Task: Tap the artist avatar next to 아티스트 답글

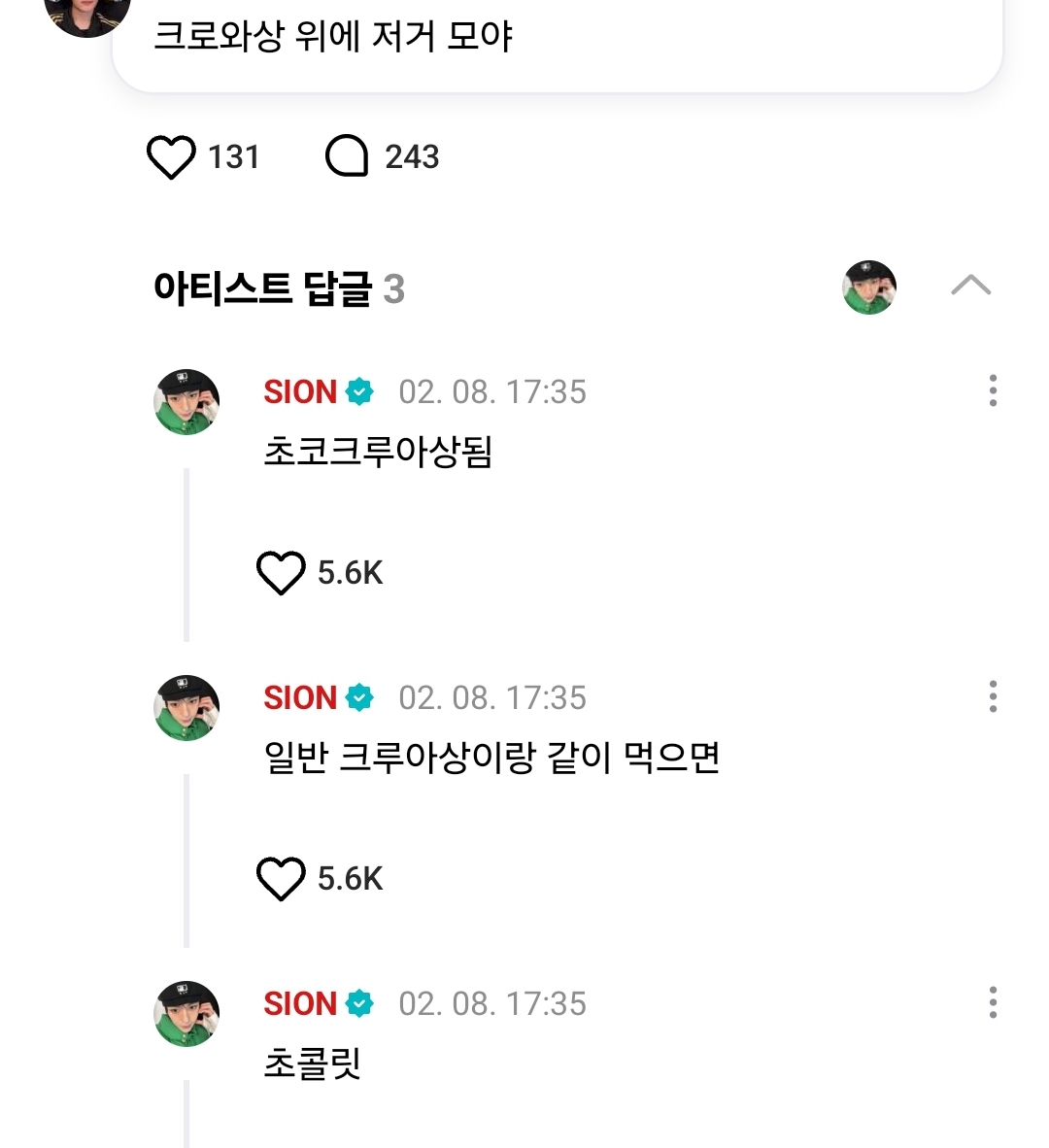Action: coord(868,287)
